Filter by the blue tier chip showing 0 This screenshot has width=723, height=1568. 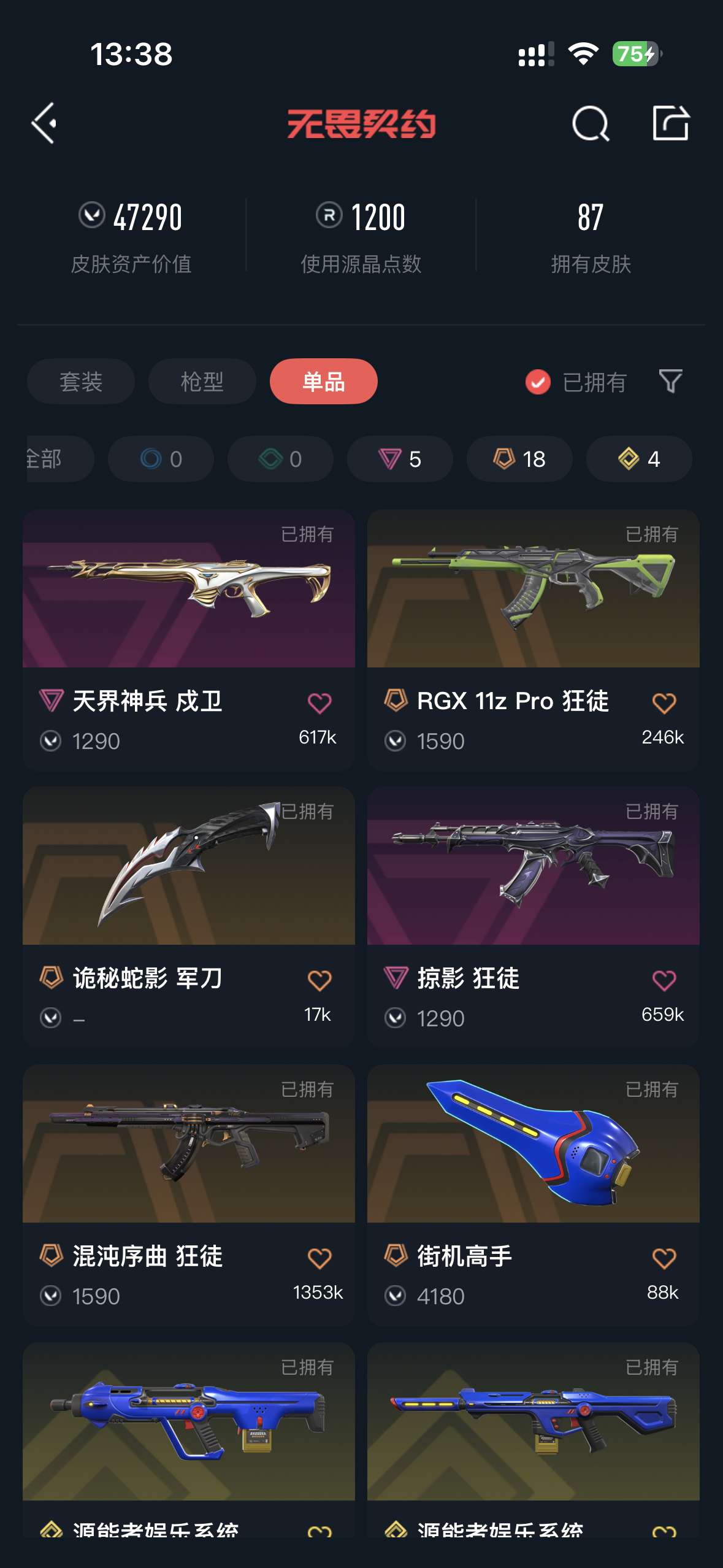pos(161,459)
